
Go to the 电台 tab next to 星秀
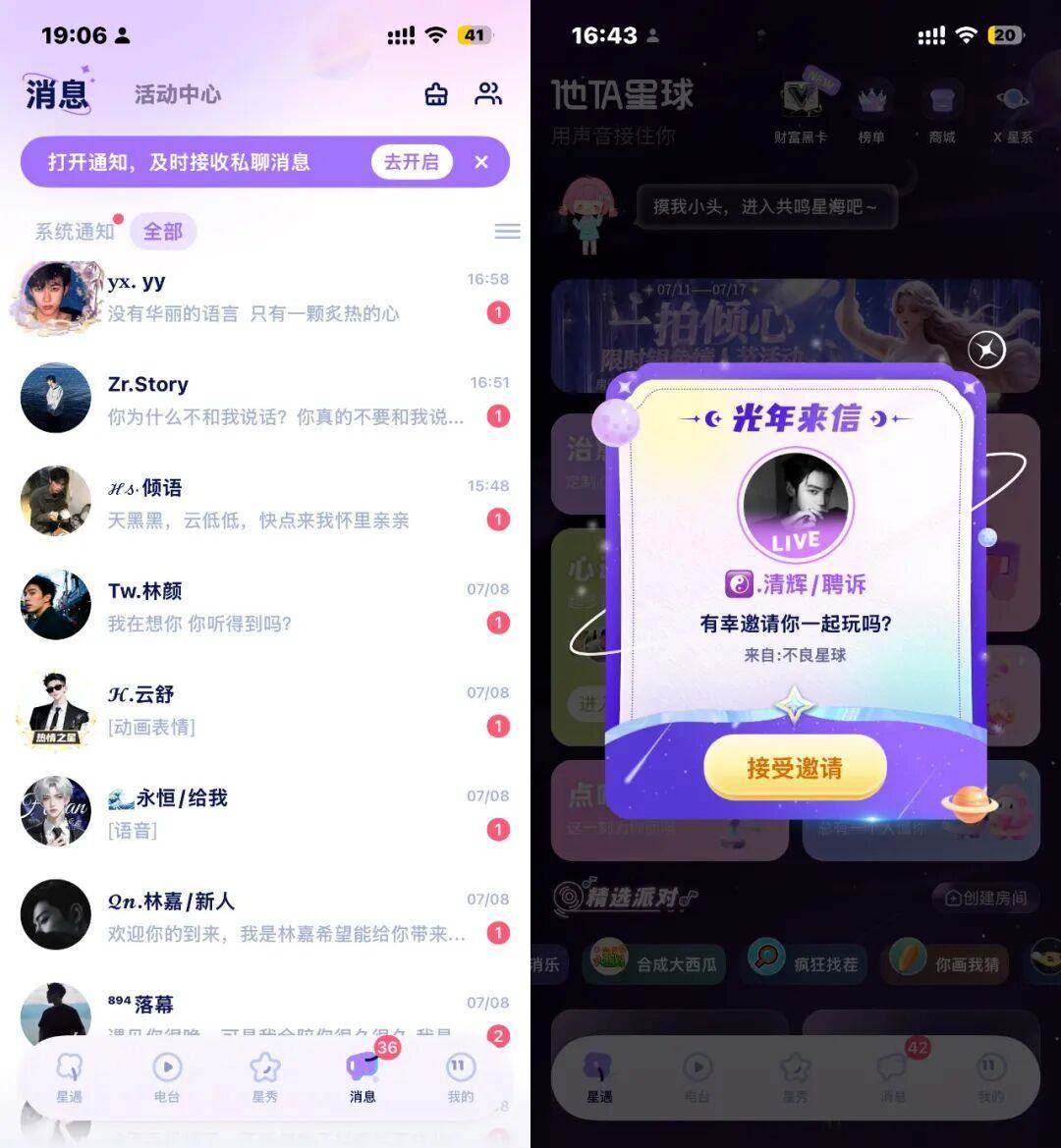(167, 1077)
